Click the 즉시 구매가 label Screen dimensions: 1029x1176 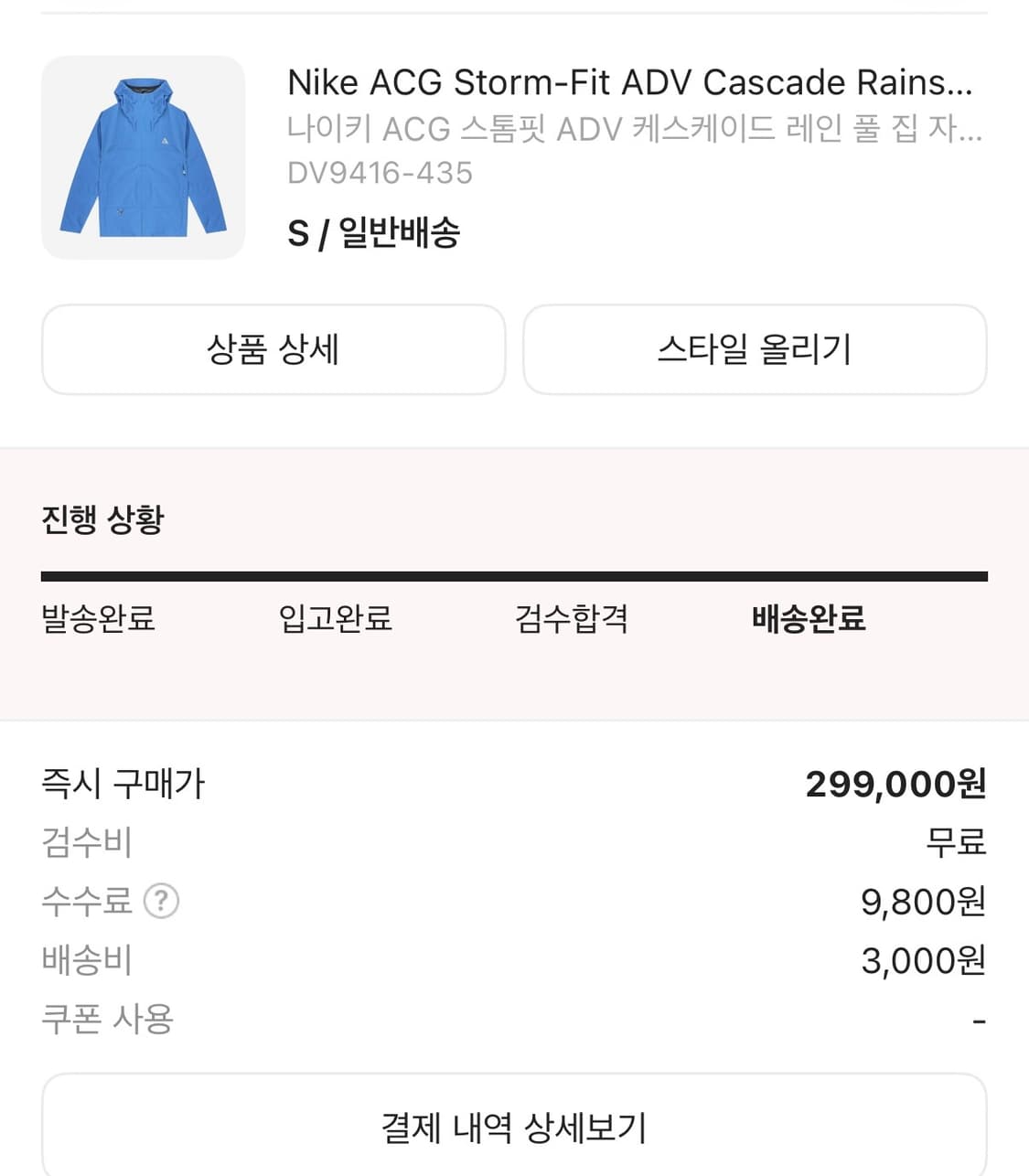(125, 784)
